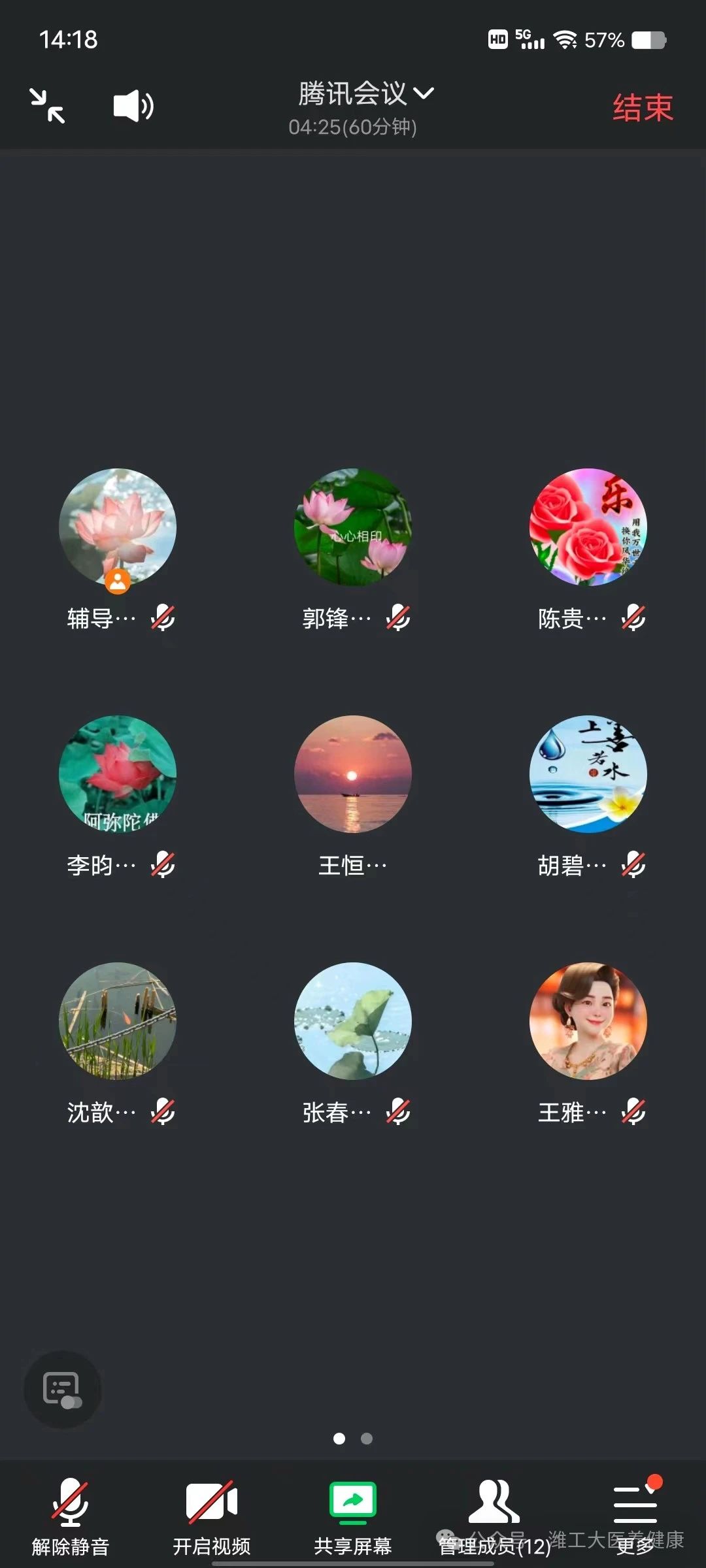The height and width of the screenshot is (1568, 706).
Task: Open the subtitles floating button
Action: pos(62,1390)
